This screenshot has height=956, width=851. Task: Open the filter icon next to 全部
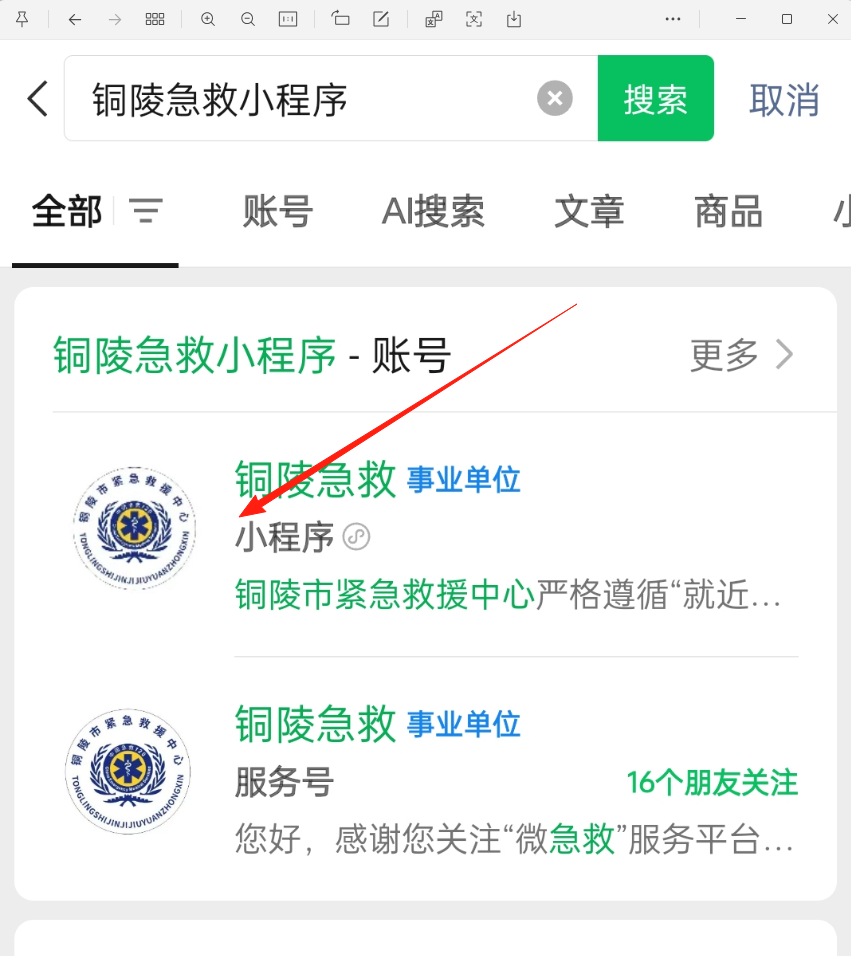pos(146,211)
